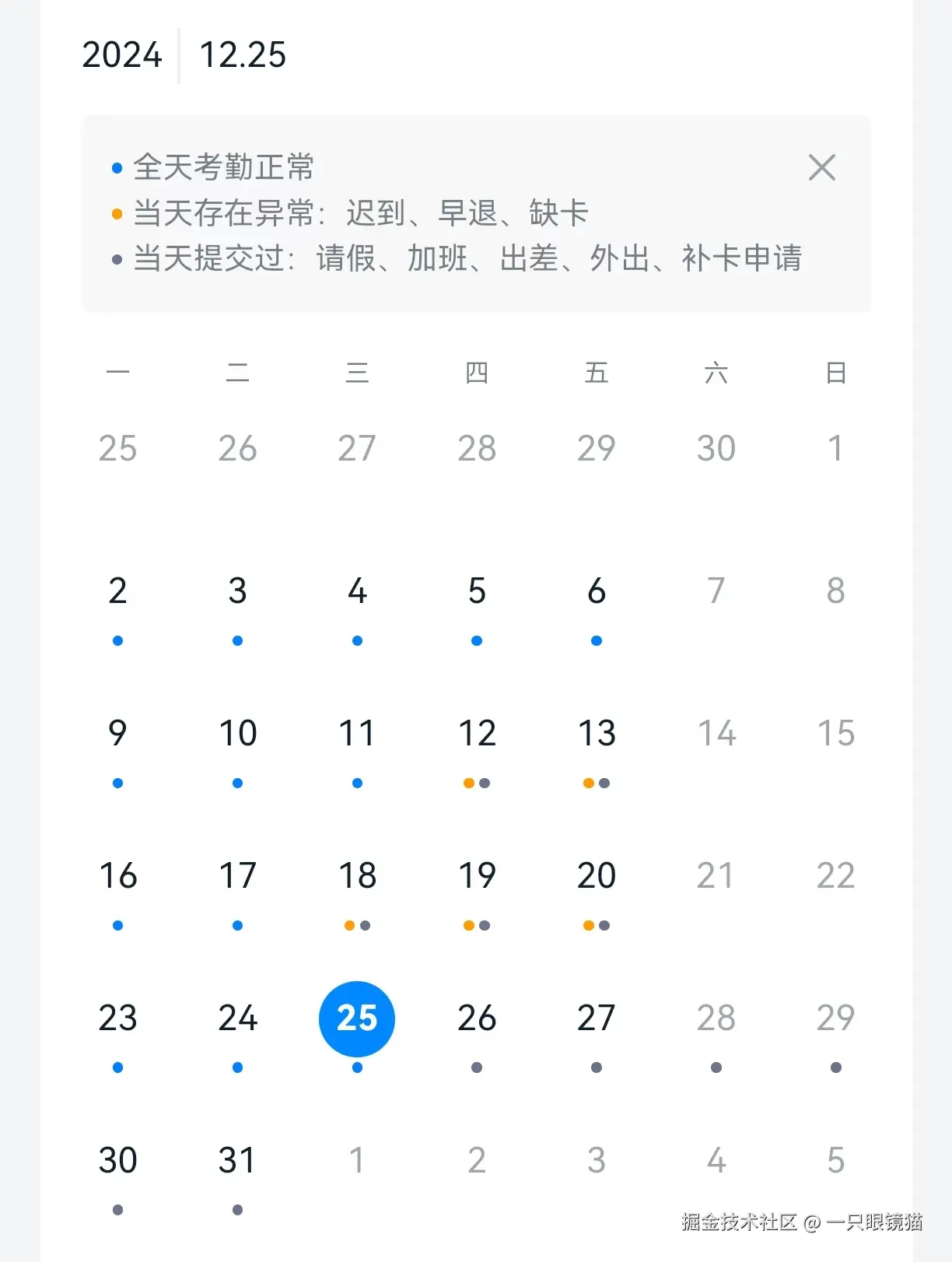Click the gray submission dot under December 26
Image resolution: width=952 pixels, height=1262 pixels.
click(x=477, y=1067)
